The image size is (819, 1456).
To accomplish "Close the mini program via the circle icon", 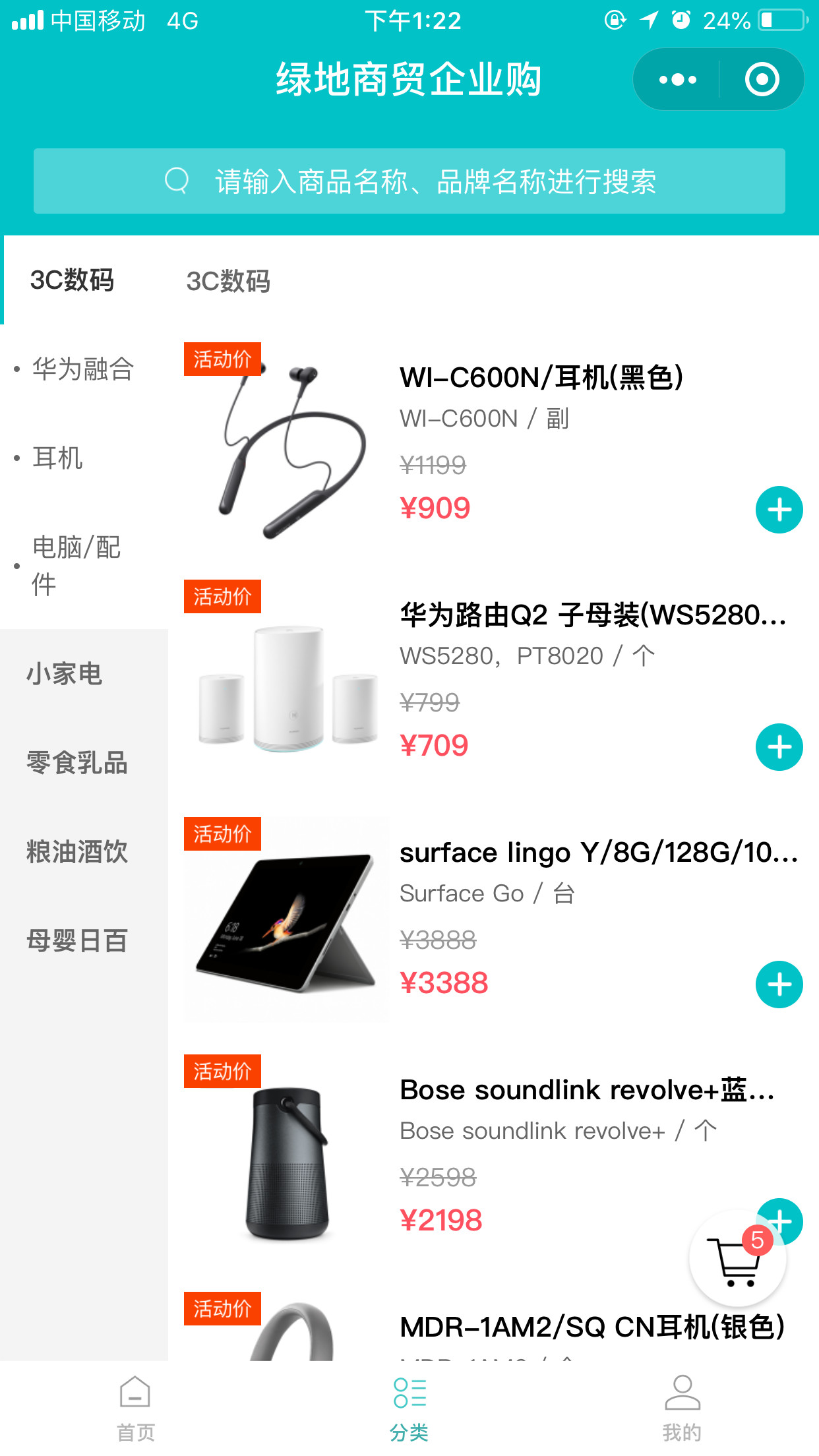I will click(762, 80).
